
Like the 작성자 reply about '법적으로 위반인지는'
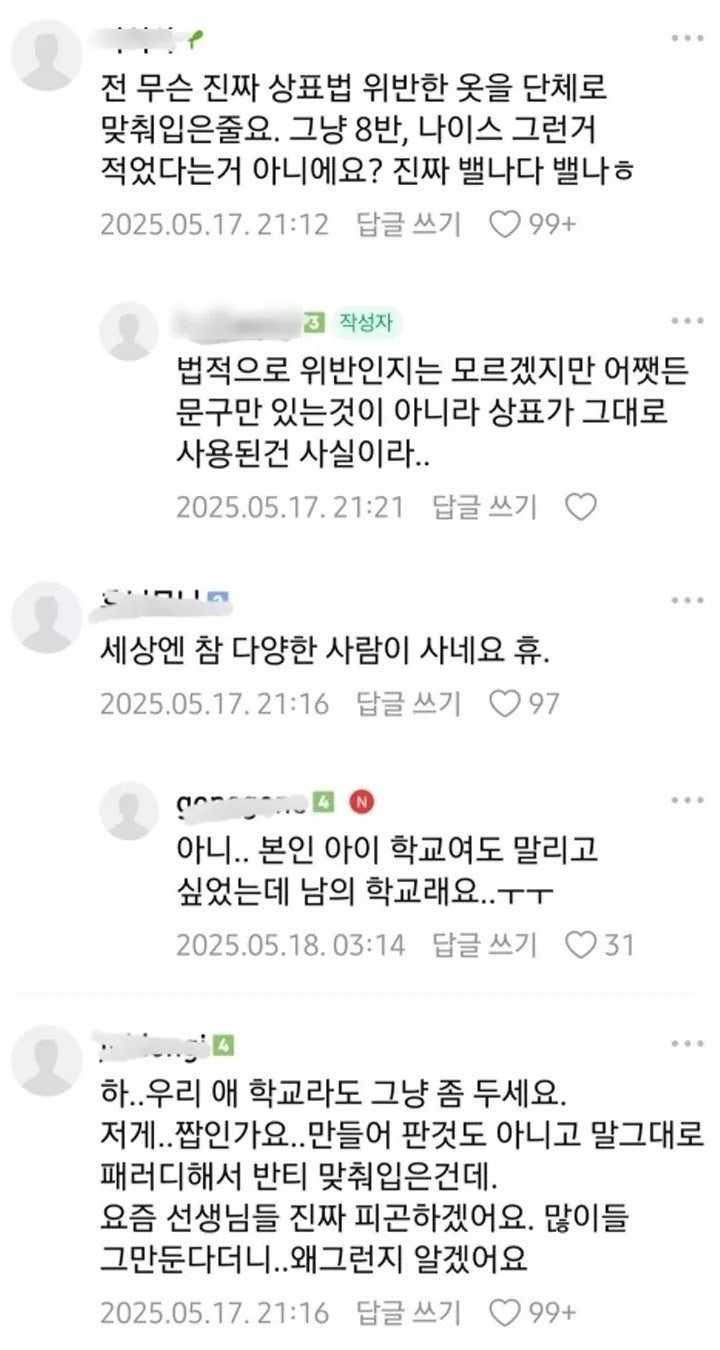581,507
